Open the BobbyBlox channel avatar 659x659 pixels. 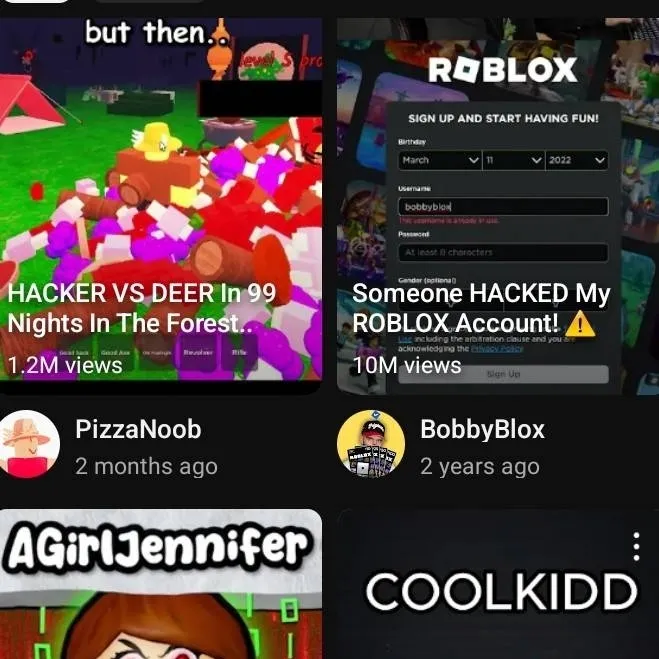click(371, 445)
